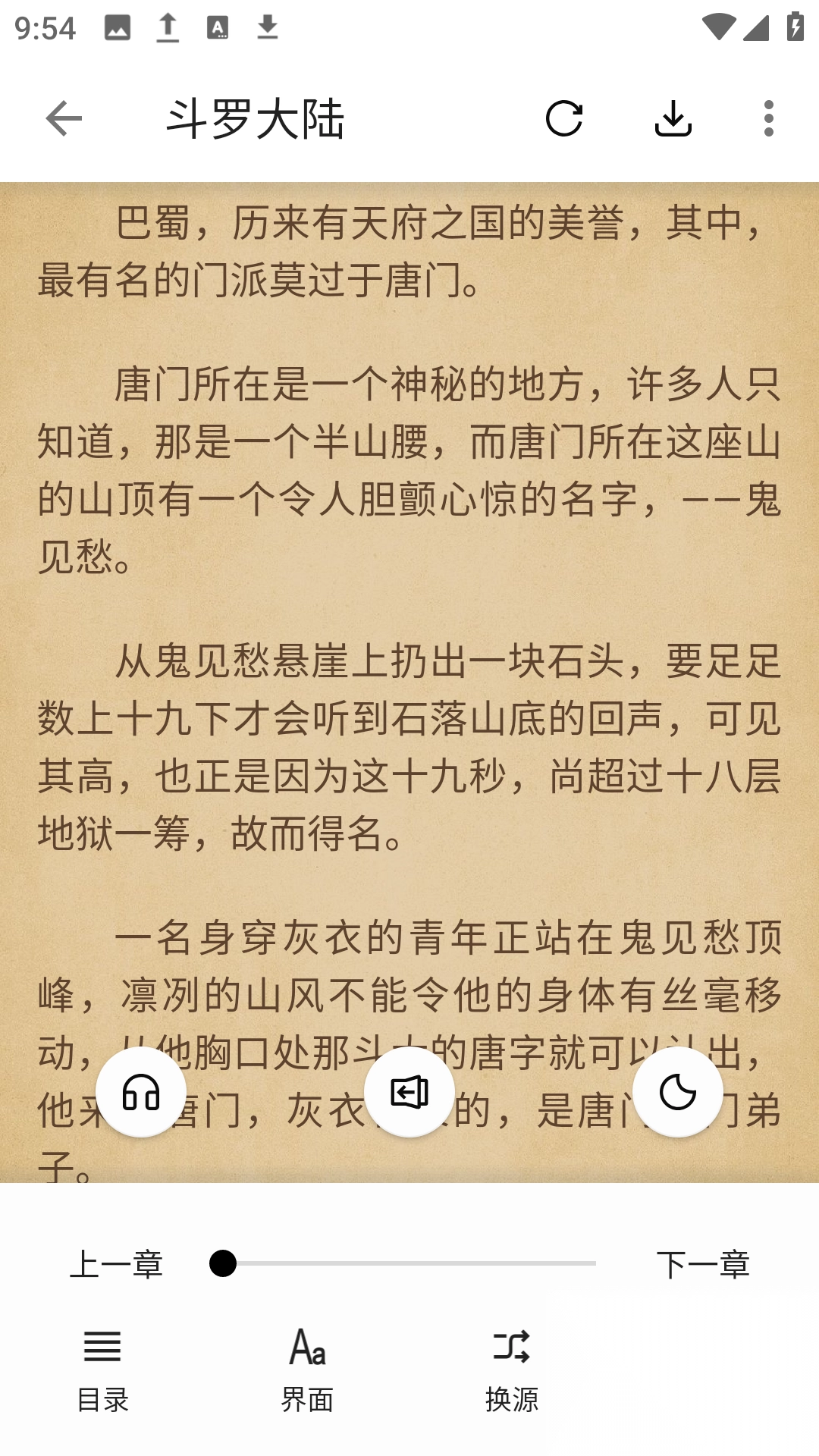
Task: Refresh the current chapter
Action: [x=564, y=119]
